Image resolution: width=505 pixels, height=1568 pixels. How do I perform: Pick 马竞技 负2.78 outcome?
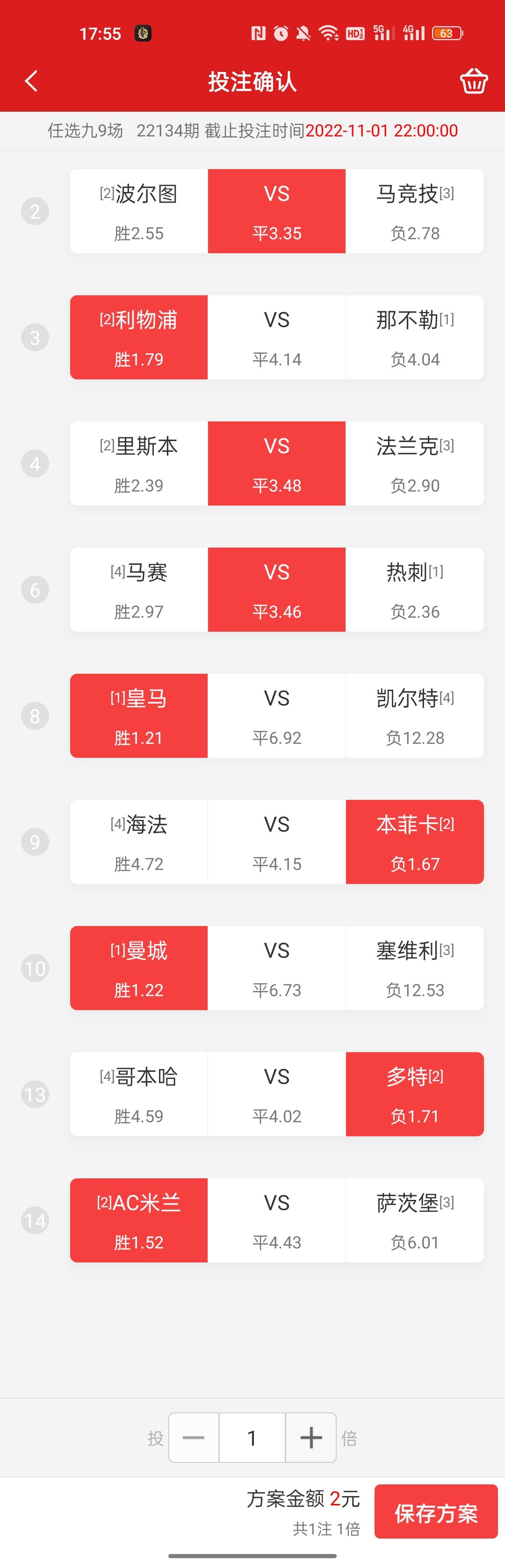coord(415,211)
